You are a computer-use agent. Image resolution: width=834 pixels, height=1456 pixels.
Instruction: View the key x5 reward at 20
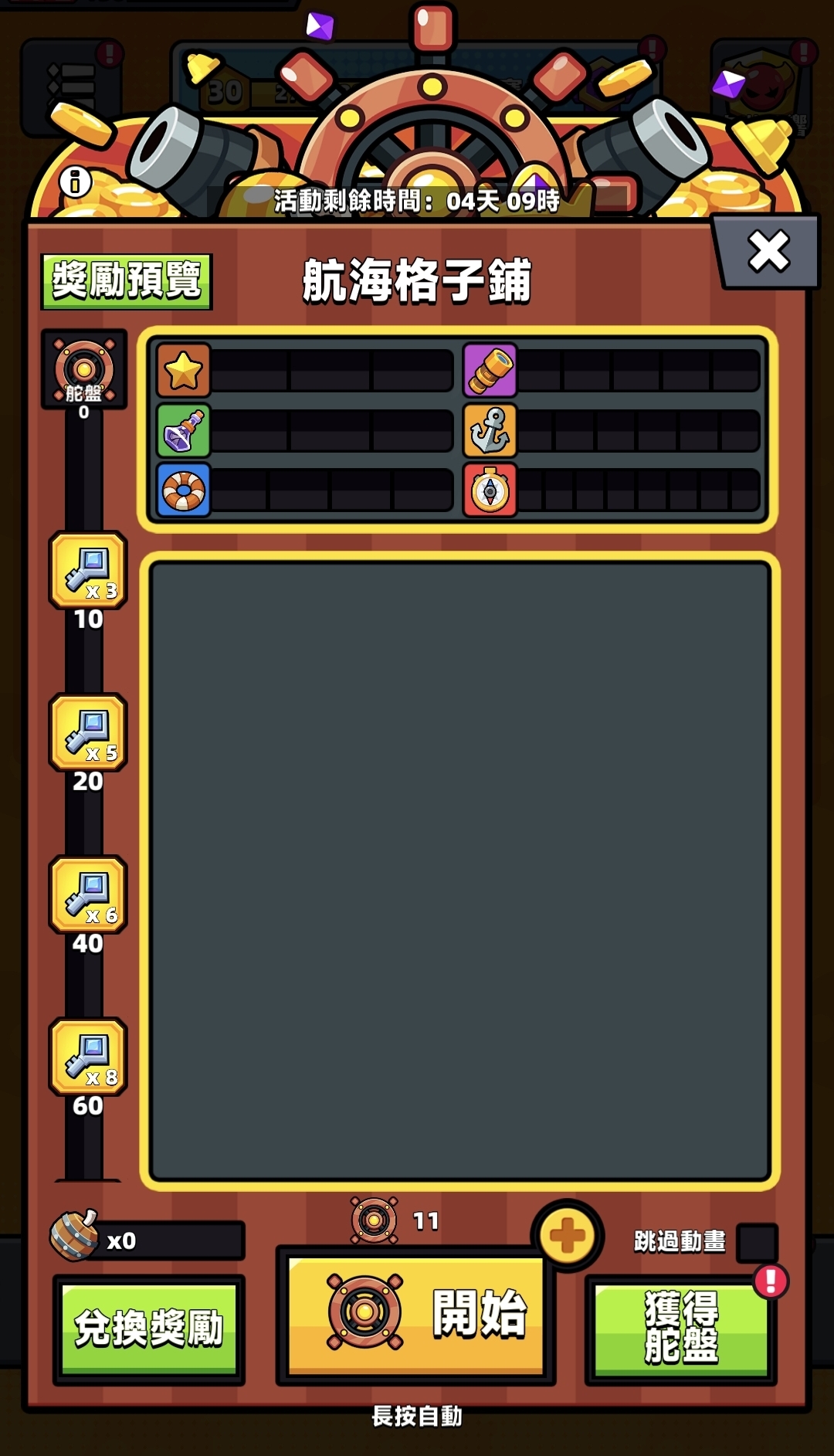click(x=88, y=732)
